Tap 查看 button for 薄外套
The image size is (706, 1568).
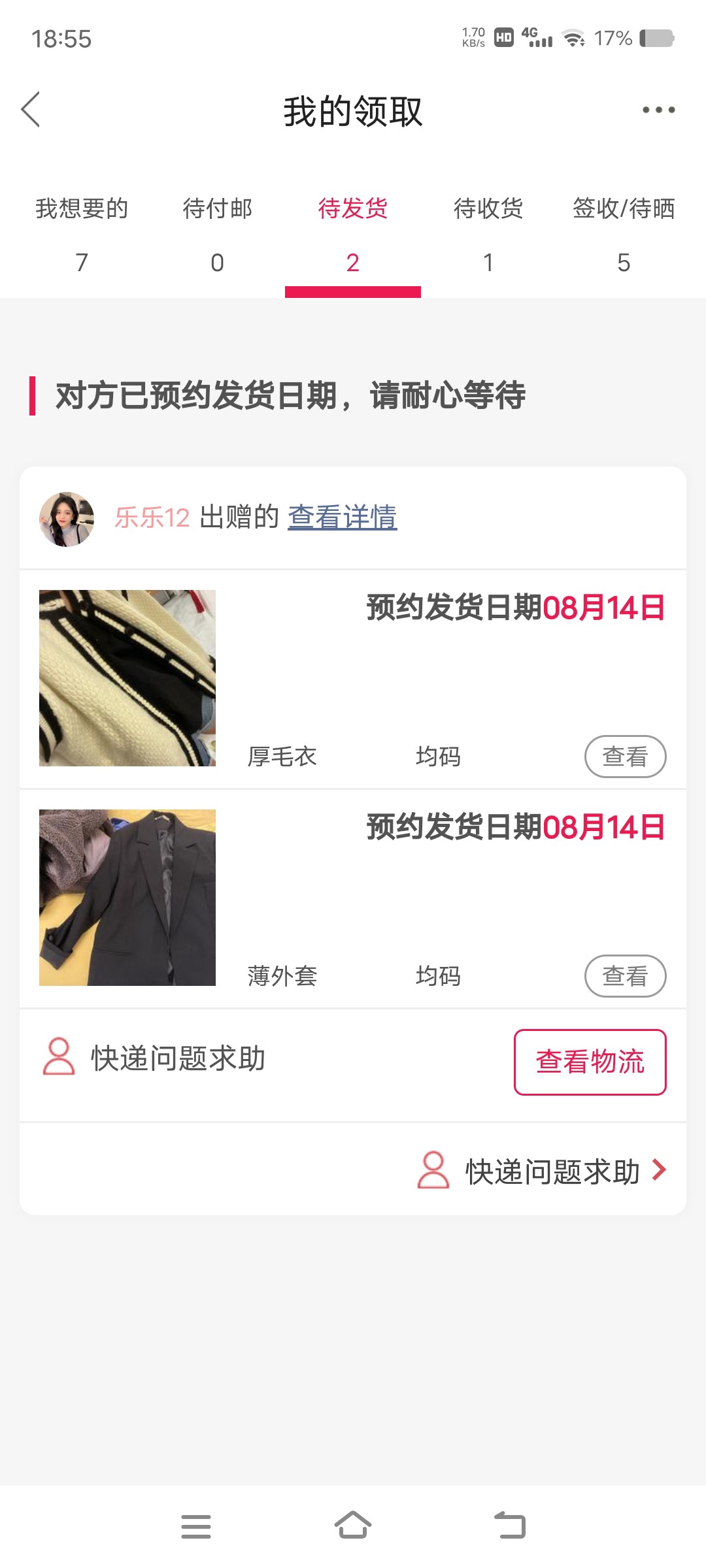point(625,976)
